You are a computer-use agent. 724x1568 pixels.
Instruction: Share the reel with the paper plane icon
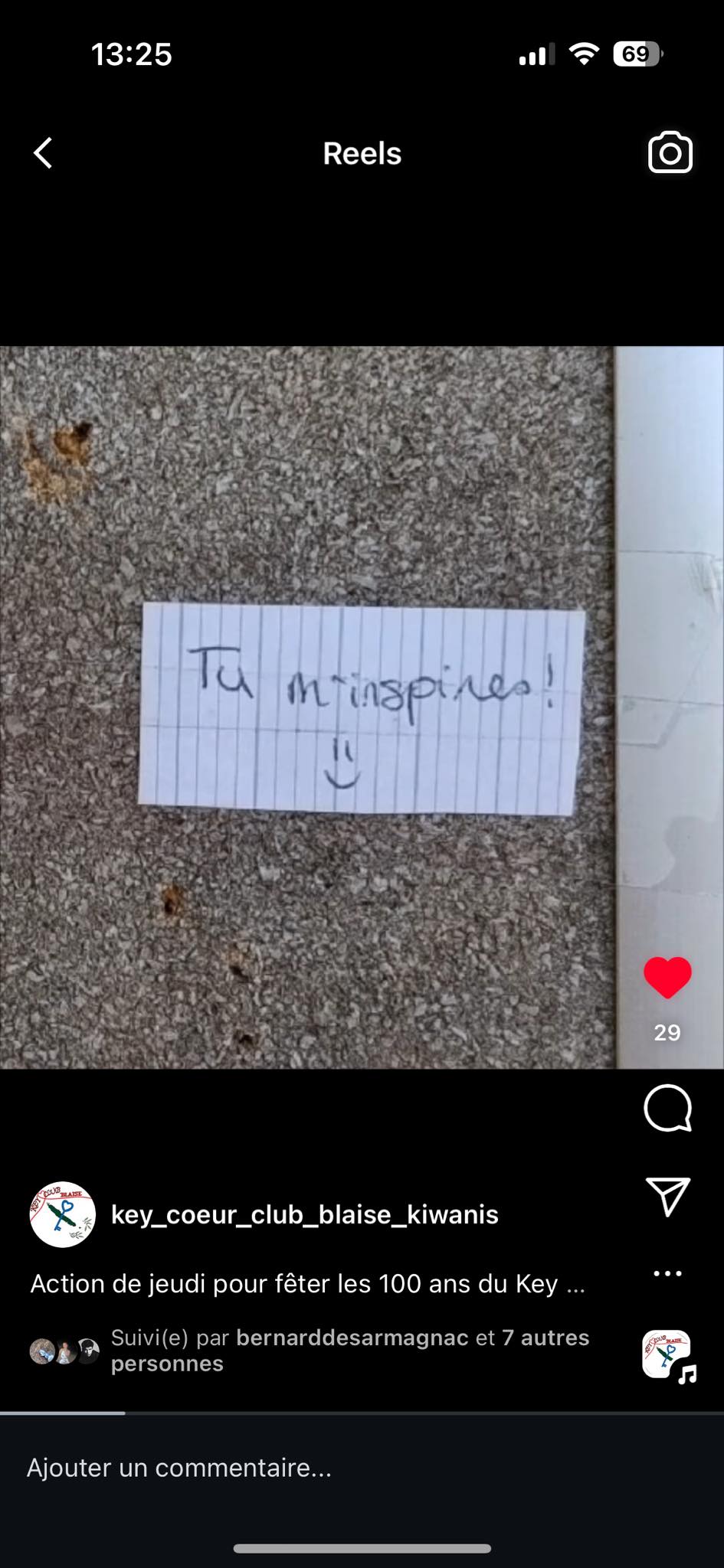pos(668,1196)
